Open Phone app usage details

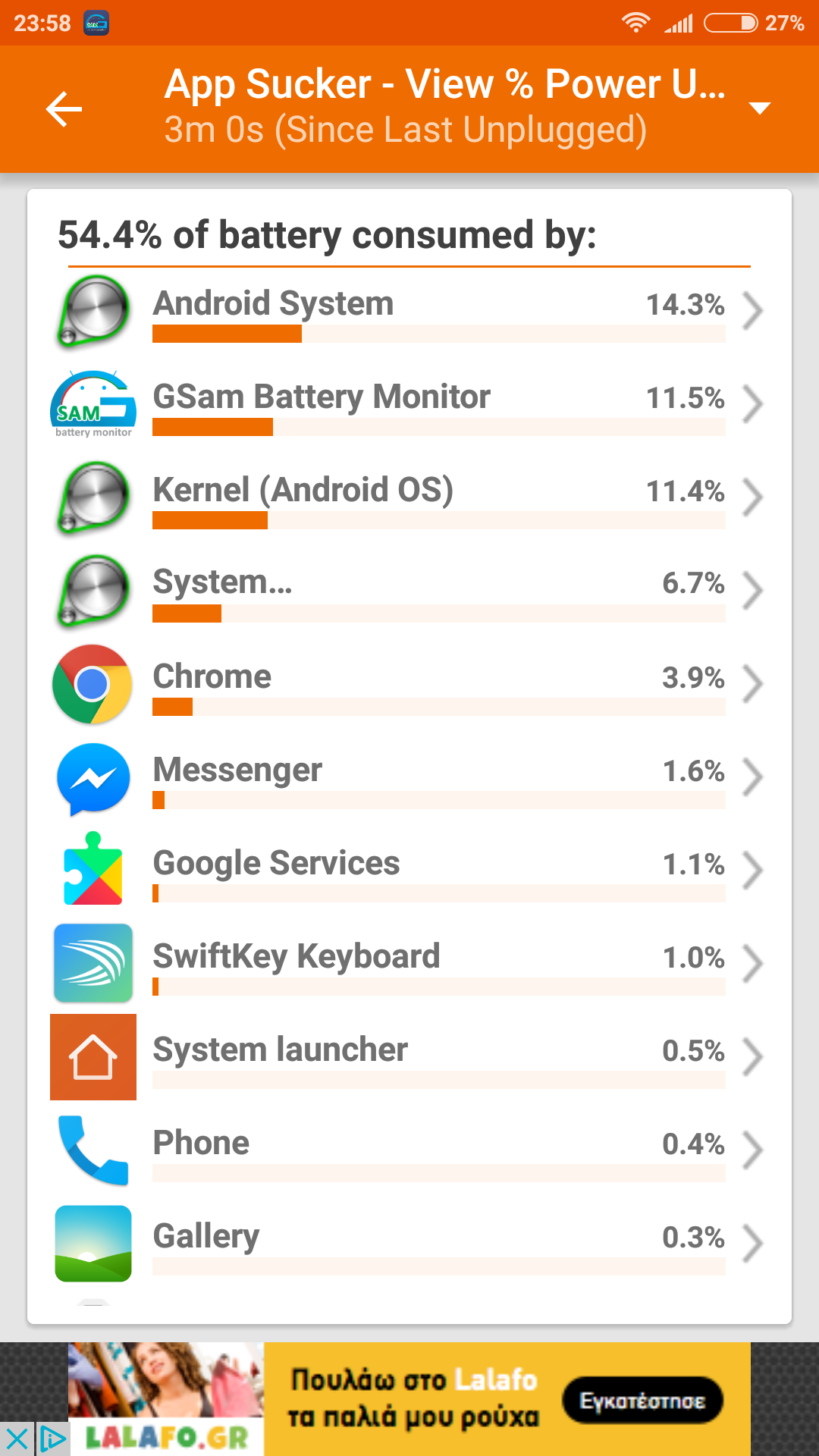[x=409, y=1150]
